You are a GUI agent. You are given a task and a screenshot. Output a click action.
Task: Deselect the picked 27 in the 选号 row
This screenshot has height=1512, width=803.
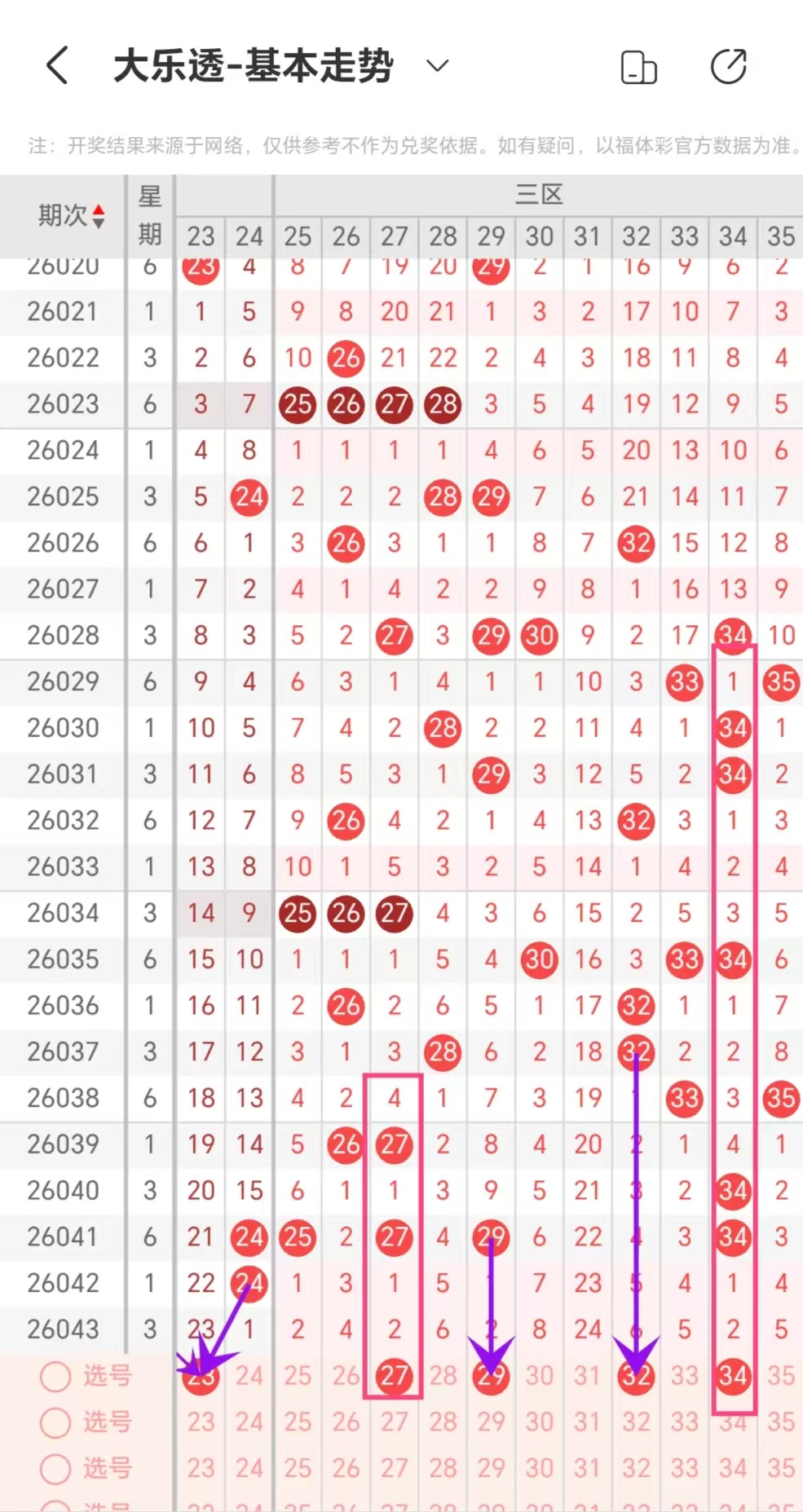click(x=394, y=1376)
